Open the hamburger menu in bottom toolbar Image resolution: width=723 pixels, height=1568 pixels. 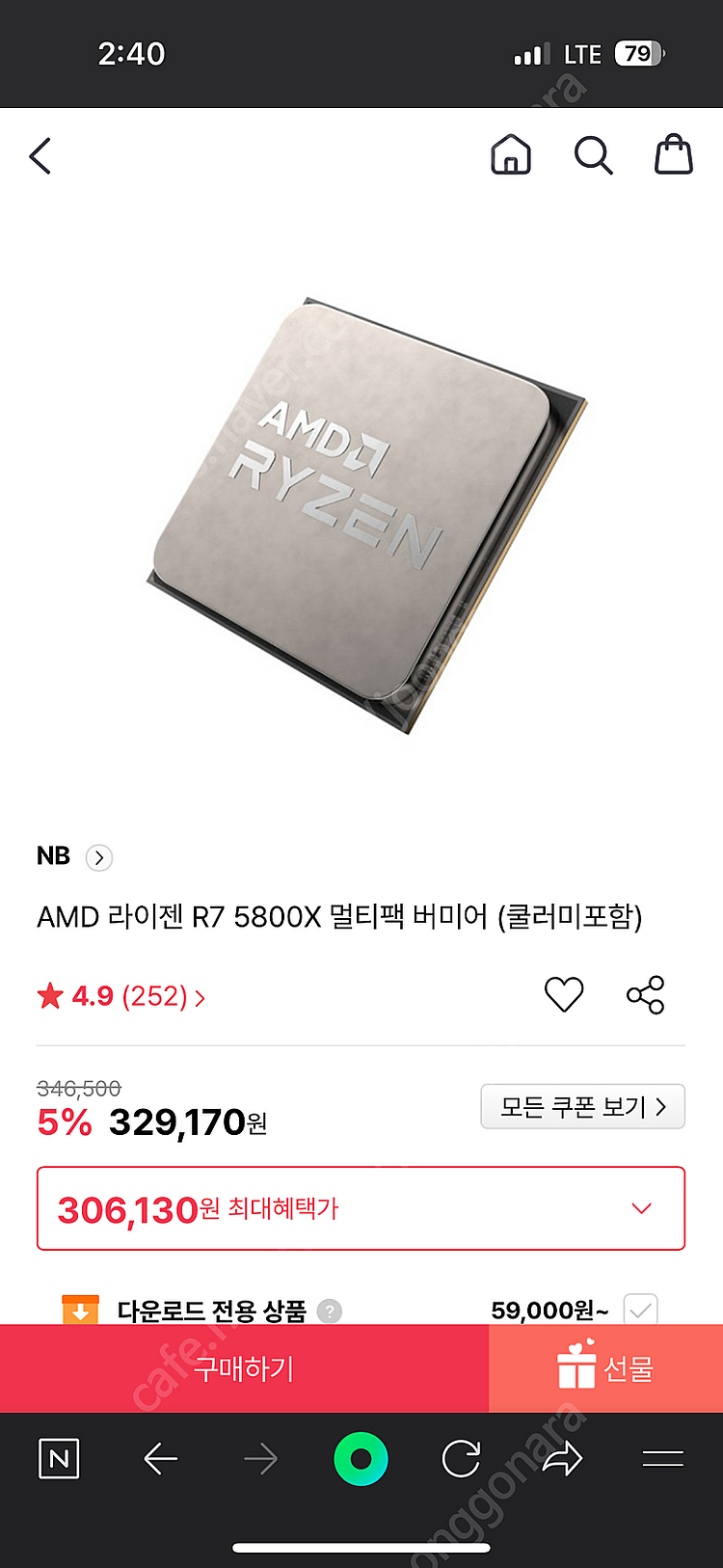click(x=663, y=1459)
